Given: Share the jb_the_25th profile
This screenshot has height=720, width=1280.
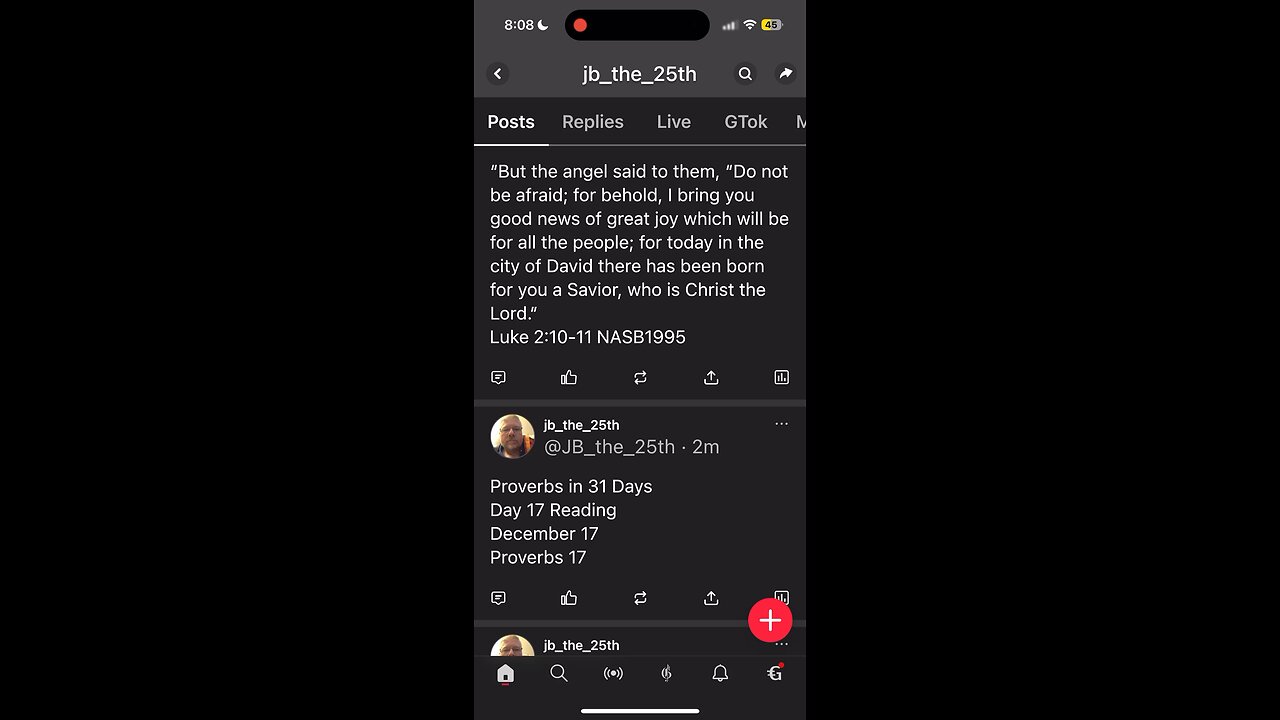Looking at the screenshot, I should tap(785, 74).
